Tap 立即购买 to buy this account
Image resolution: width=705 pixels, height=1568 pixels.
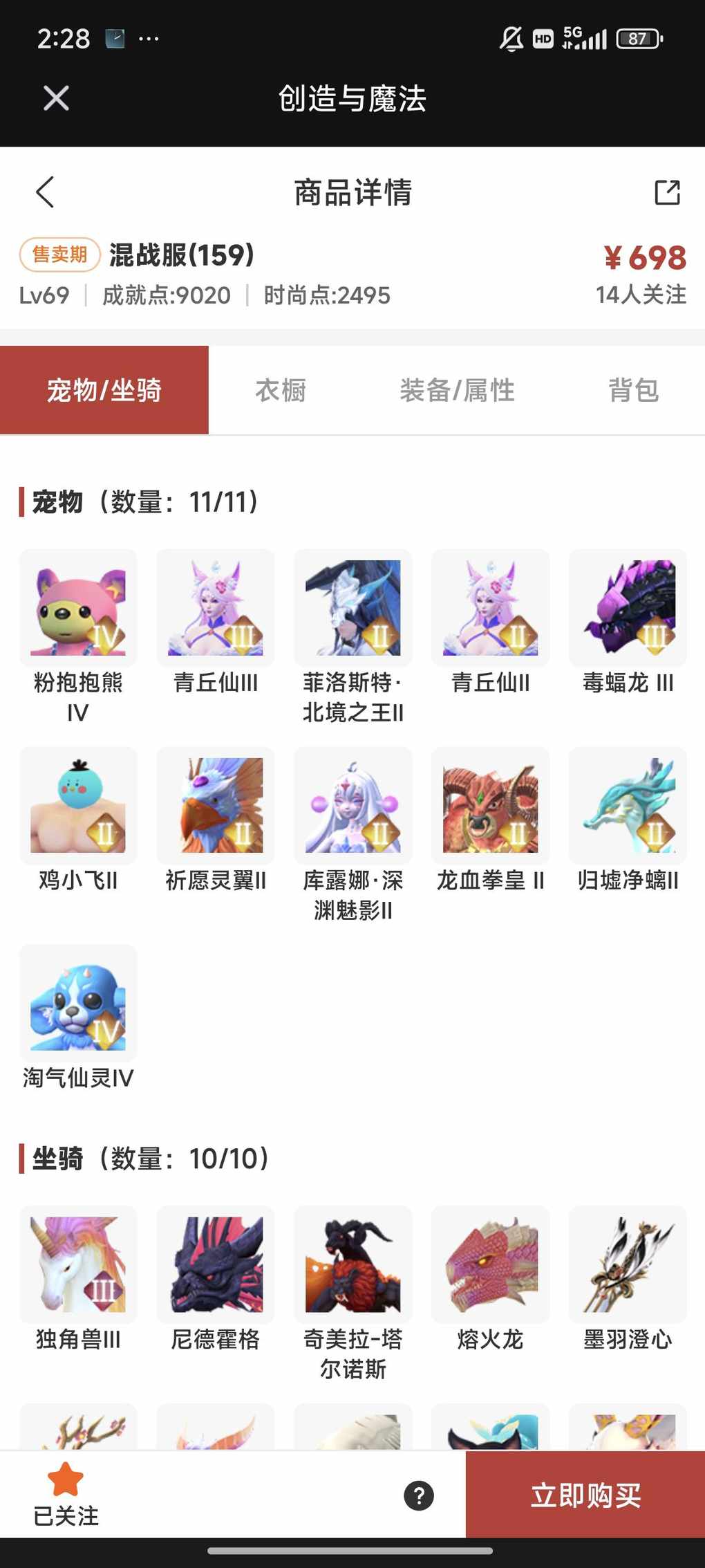pyautogui.click(x=585, y=1495)
